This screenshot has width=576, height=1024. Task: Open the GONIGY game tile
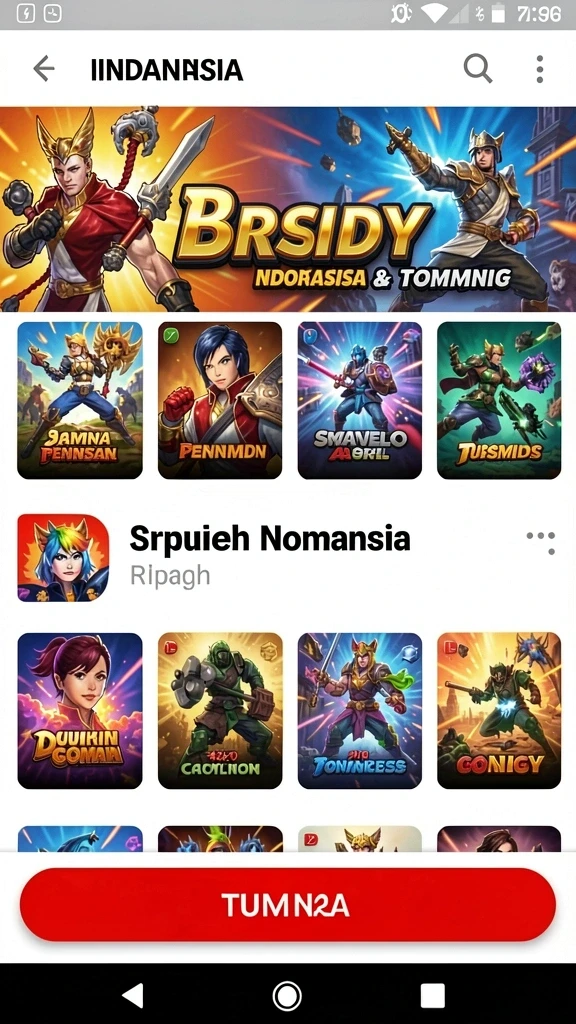click(x=499, y=711)
